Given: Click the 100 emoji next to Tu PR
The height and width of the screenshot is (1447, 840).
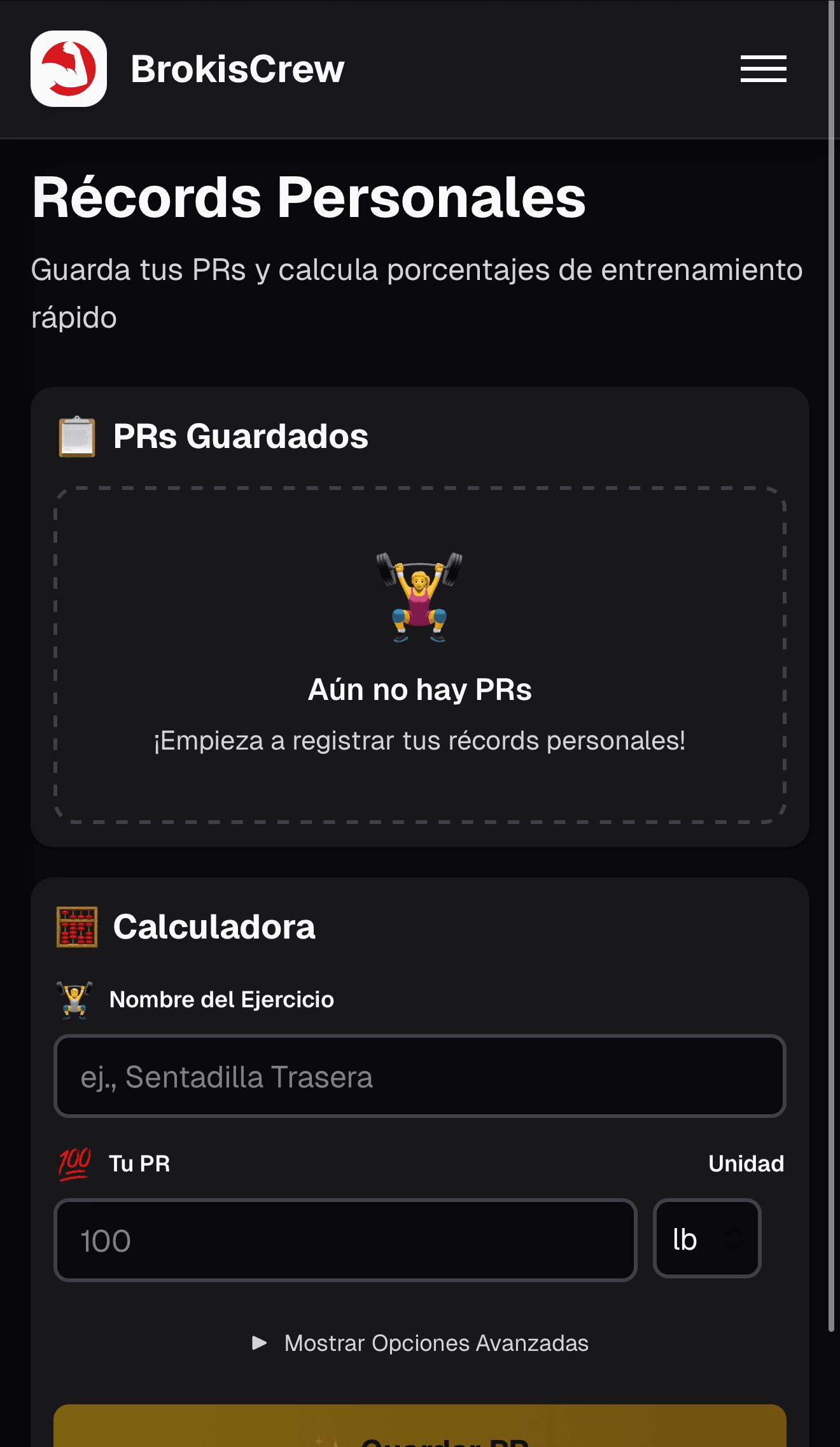Looking at the screenshot, I should pyautogui.click(x=76, y=1163).
